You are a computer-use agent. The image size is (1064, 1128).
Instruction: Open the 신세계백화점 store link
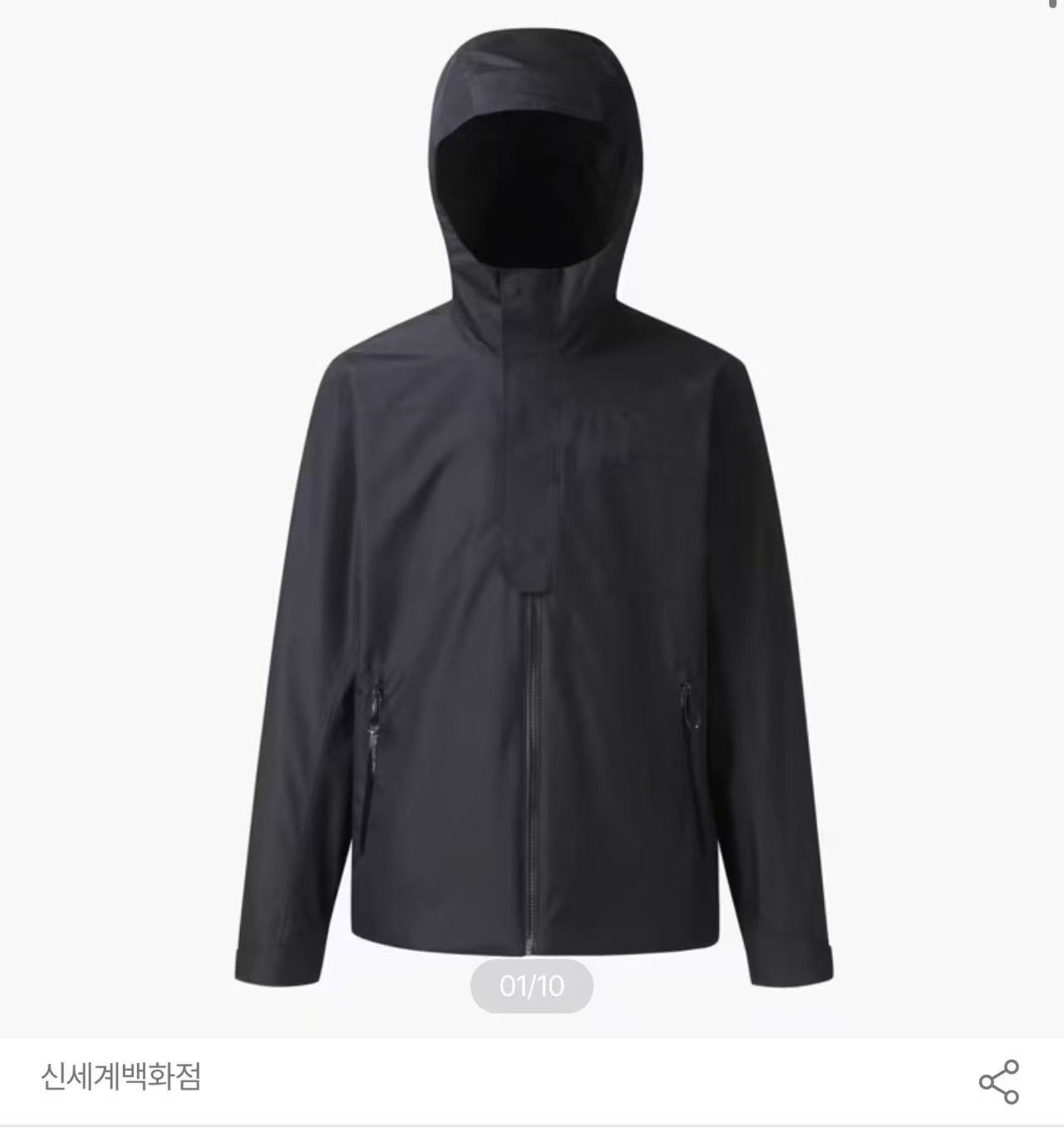point(121,1077)
